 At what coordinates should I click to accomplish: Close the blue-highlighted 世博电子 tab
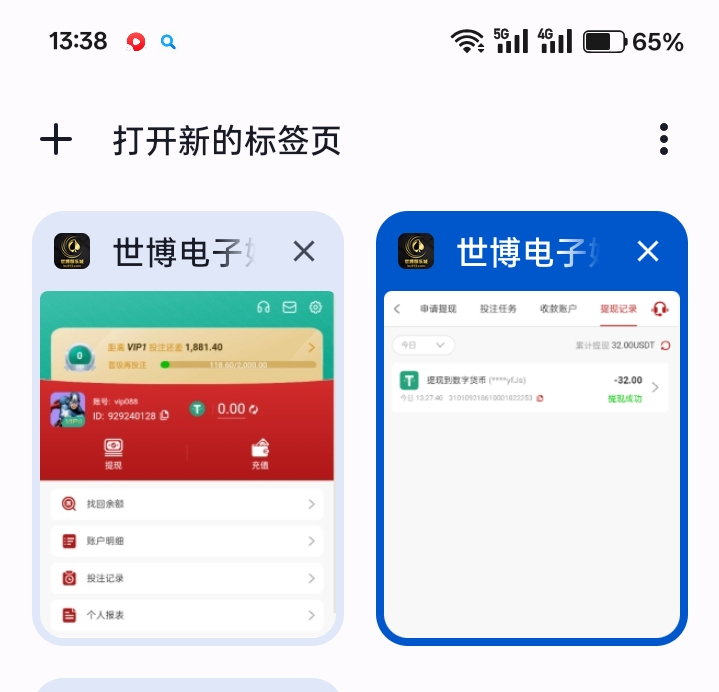tap(648, 251)
